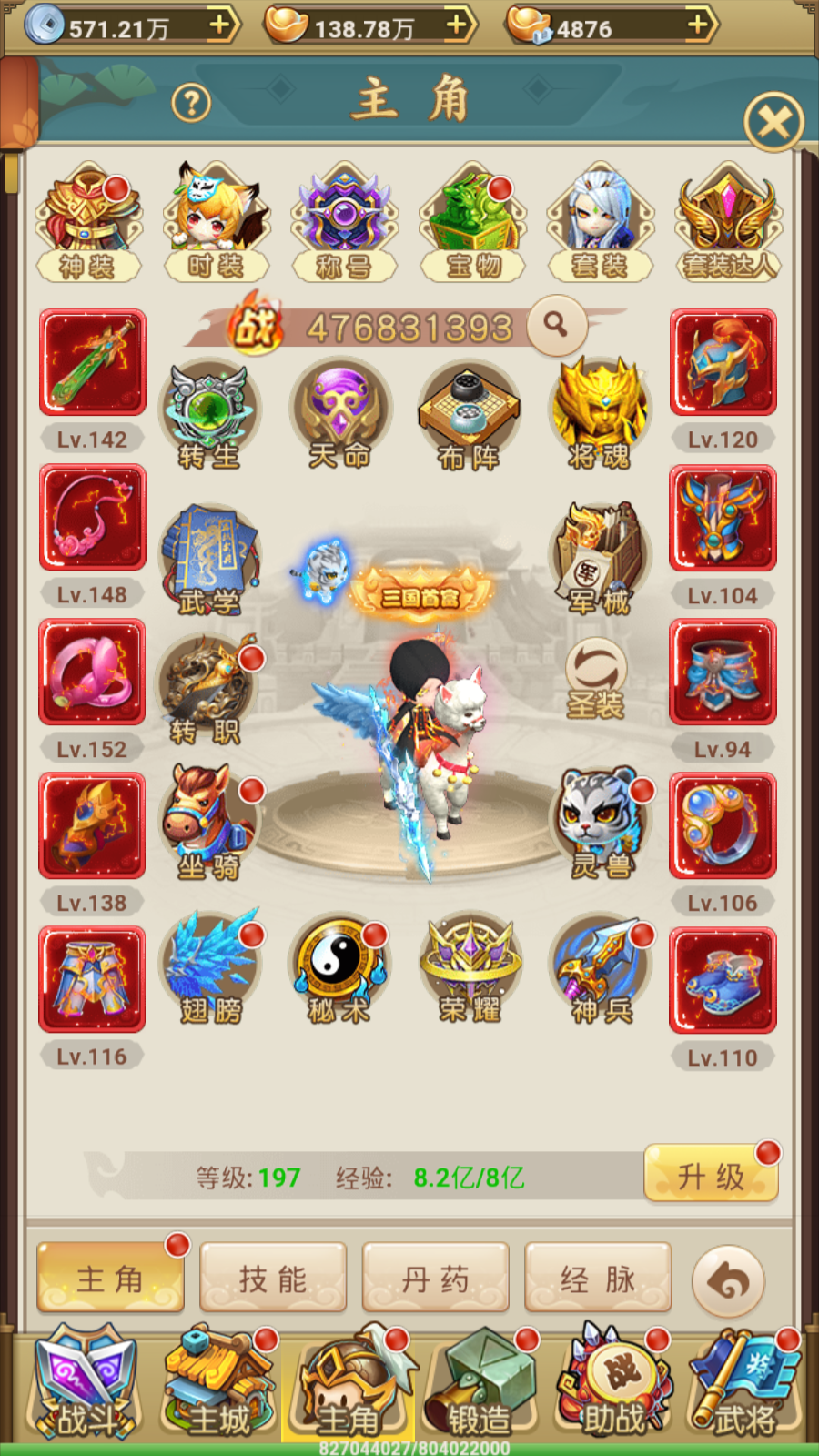The width and height of the screenshot is (819, 1456).
Task: Switch to the 经脉 meridians tab
Action: (x=598, y=1279)
